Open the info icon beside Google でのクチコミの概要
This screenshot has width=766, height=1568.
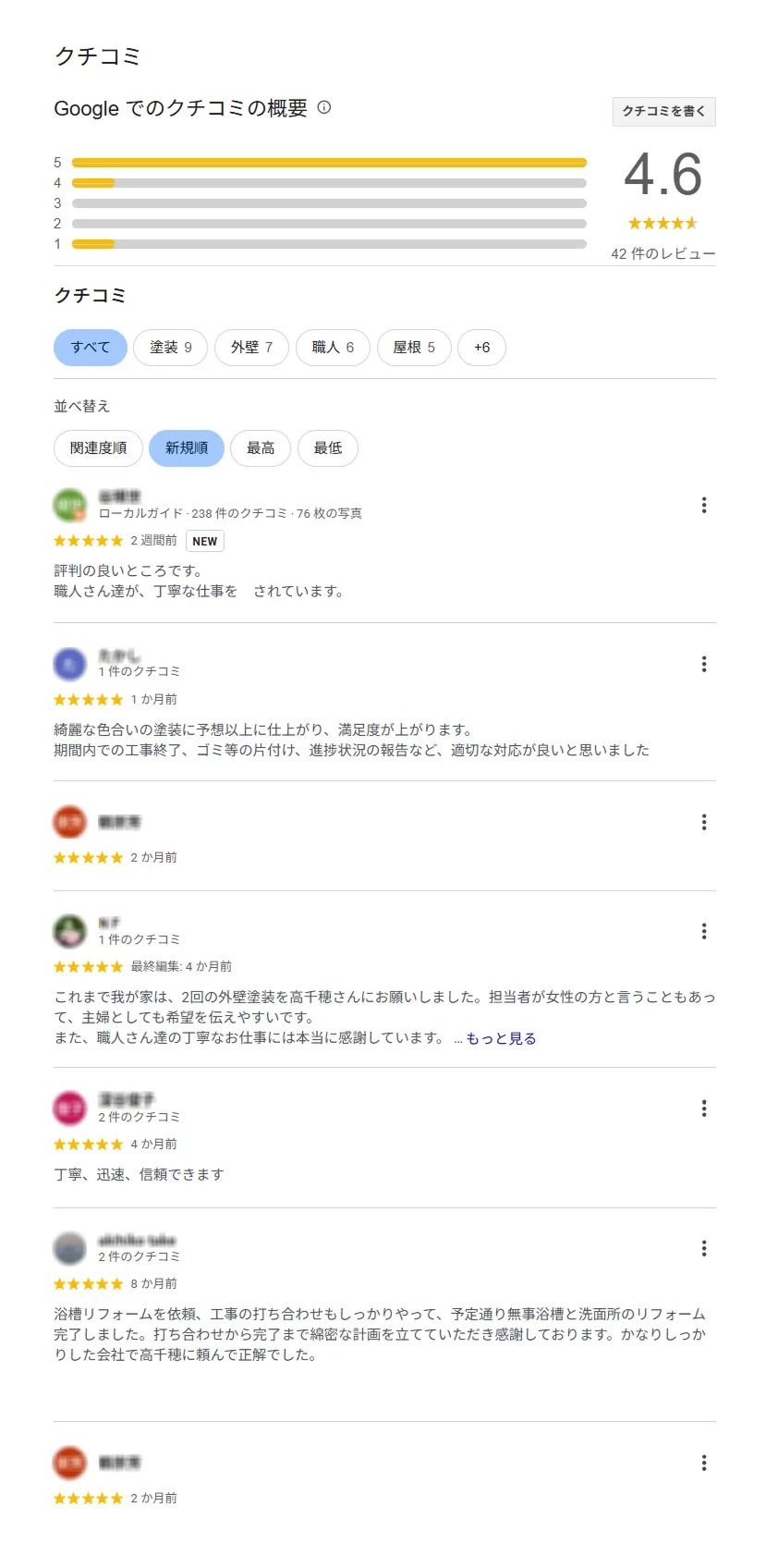(x=324, y=107)
